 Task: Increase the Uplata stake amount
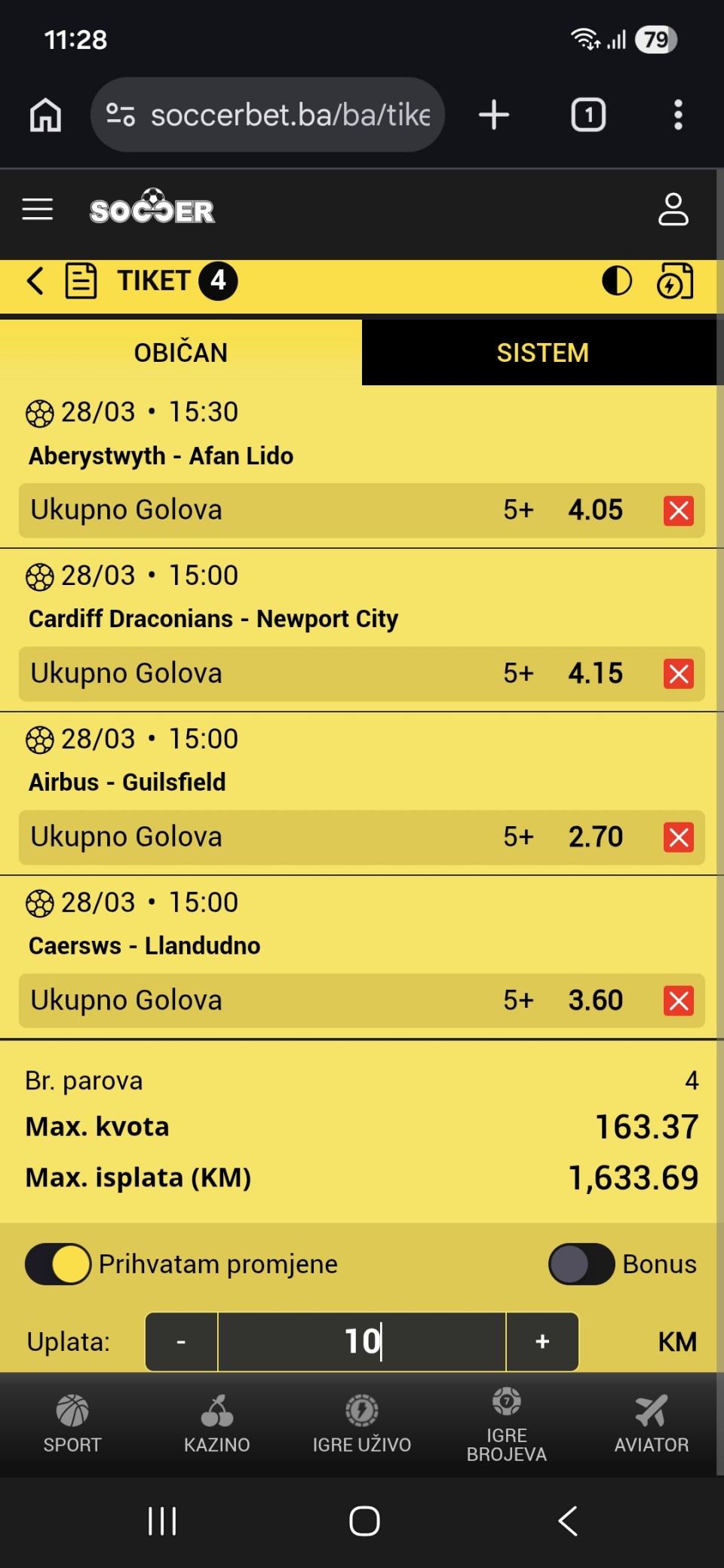[x=542, y=1342]
